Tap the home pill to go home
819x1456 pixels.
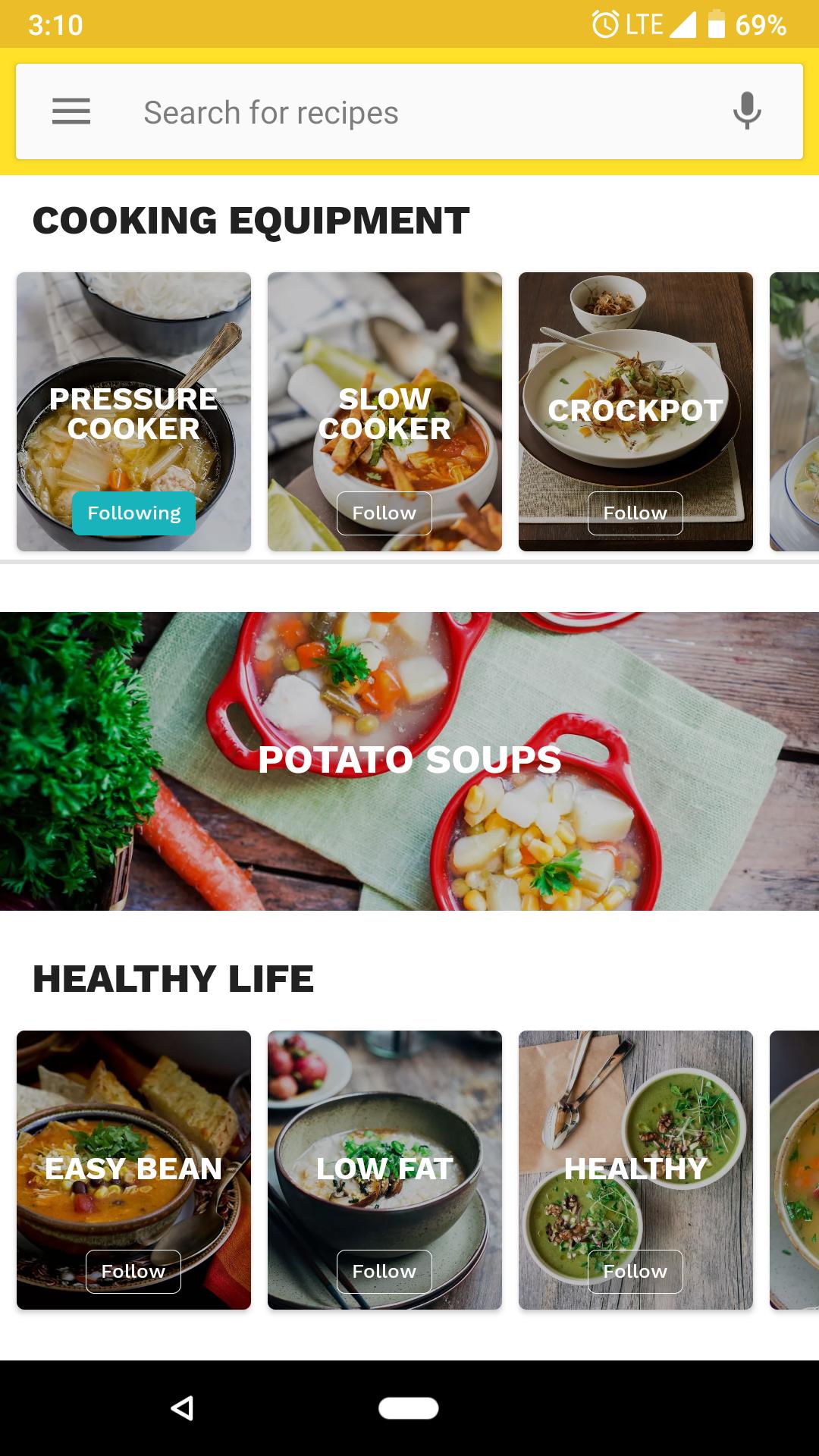pyautogui.click(x=409, y=1408)
